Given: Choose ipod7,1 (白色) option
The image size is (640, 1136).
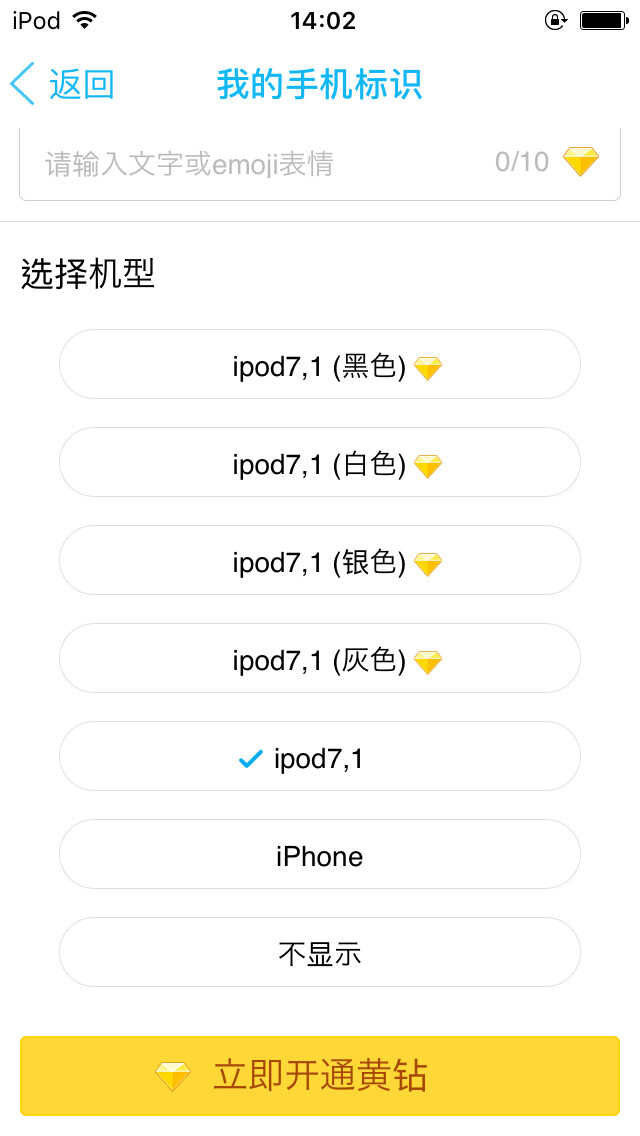Looking at the screenshot, I should pos(320,463).
